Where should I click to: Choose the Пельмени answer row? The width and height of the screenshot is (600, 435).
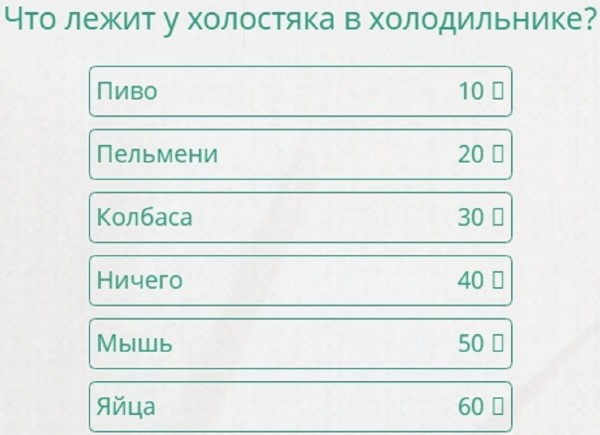pos(300,154)
